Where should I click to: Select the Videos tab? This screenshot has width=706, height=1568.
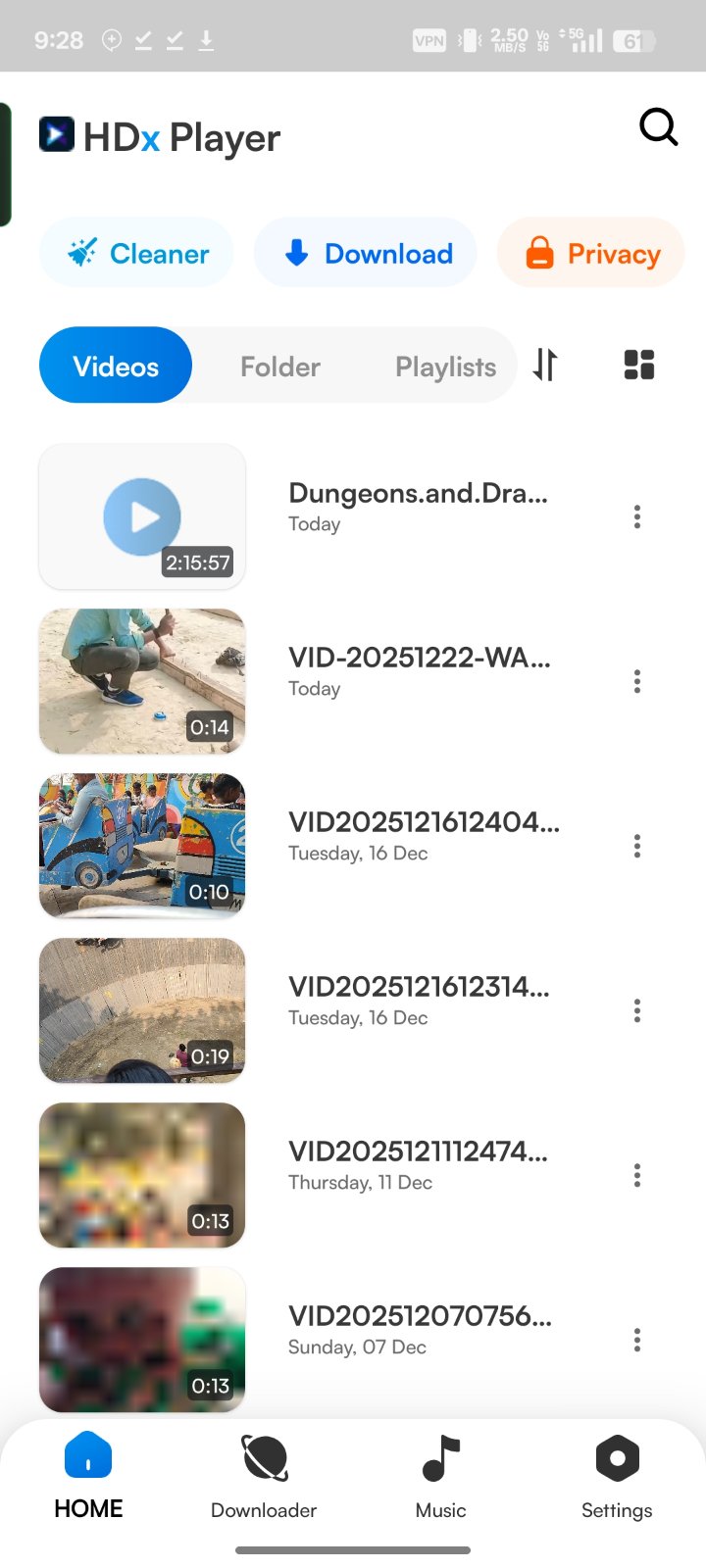click(x=116, y=367)
